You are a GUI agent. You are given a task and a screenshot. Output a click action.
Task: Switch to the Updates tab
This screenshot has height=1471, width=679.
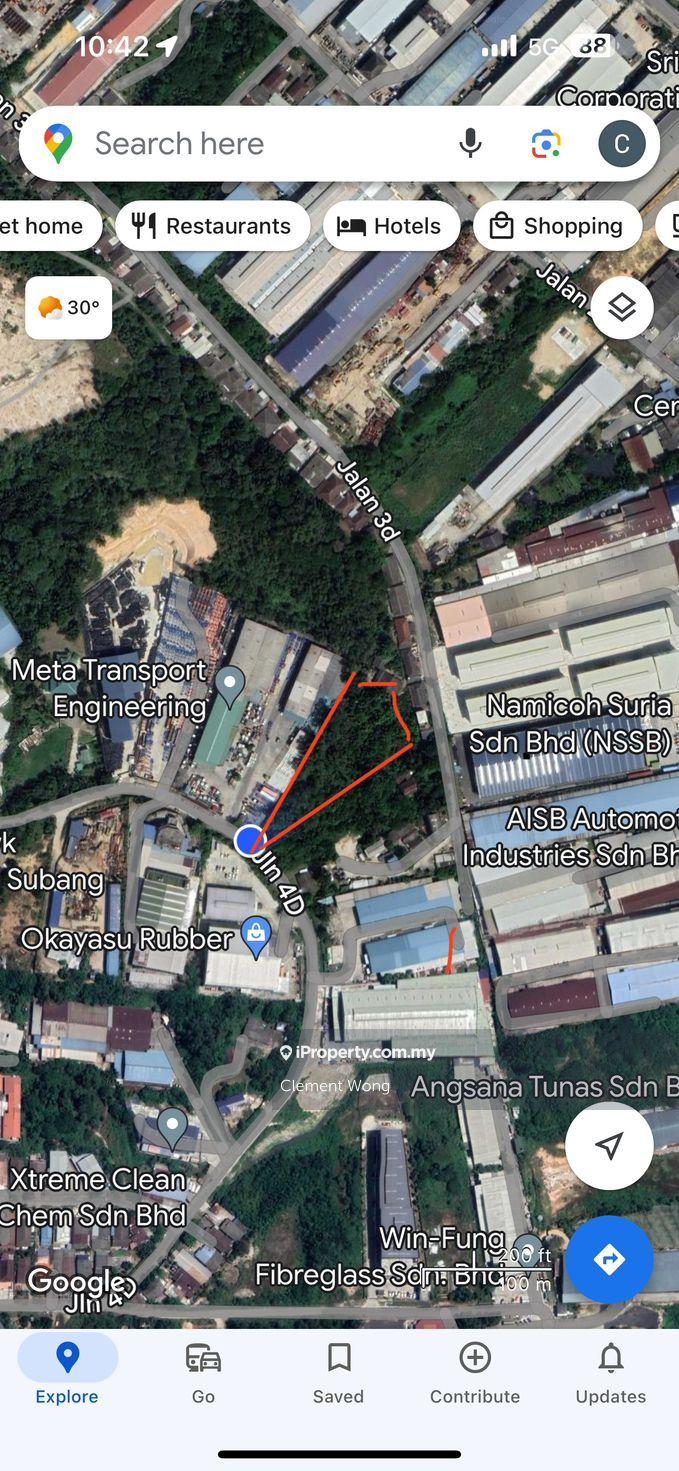pyautogui.click(x=610, y=1373)
